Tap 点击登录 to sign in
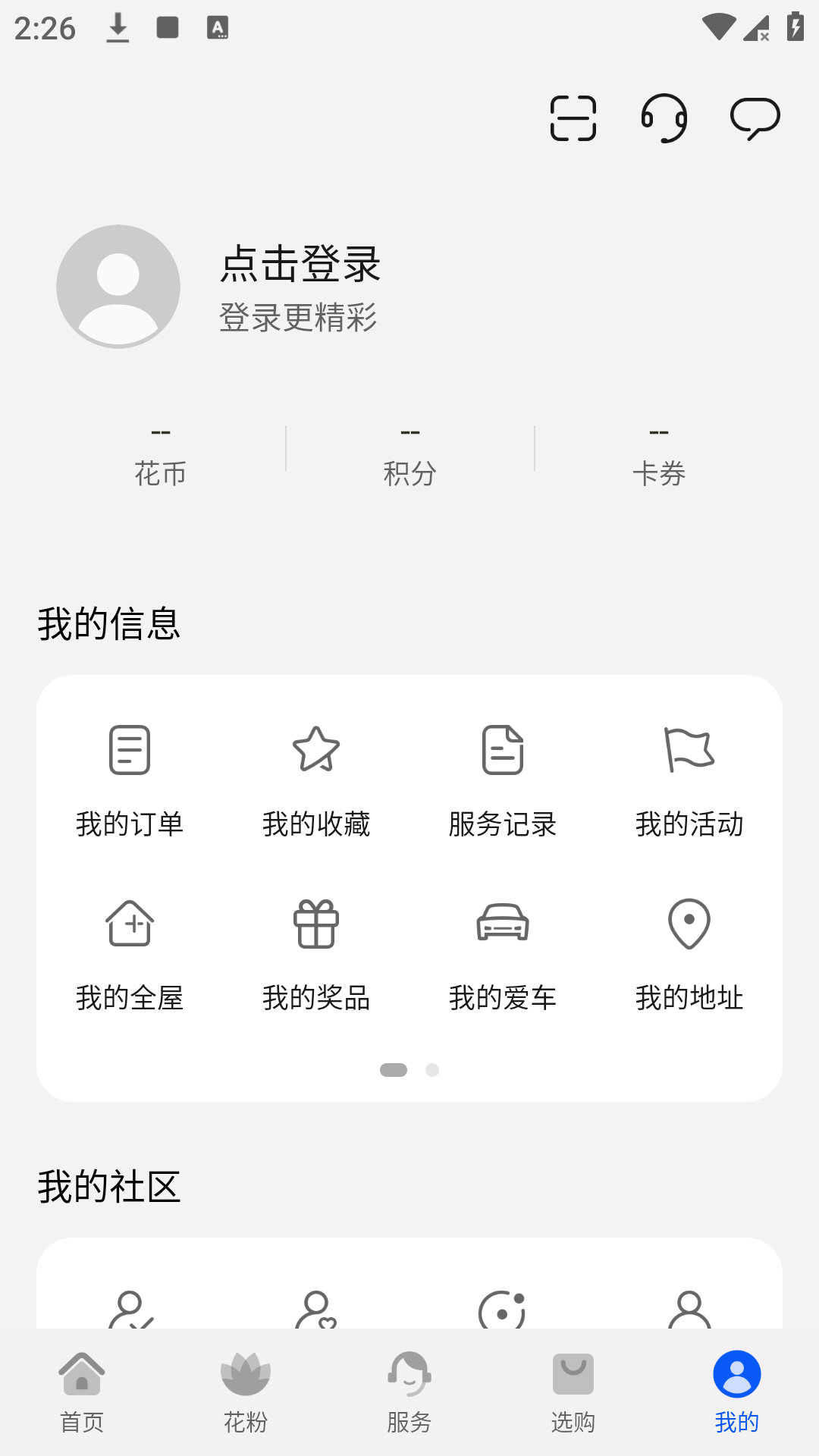 click(300, 264)
